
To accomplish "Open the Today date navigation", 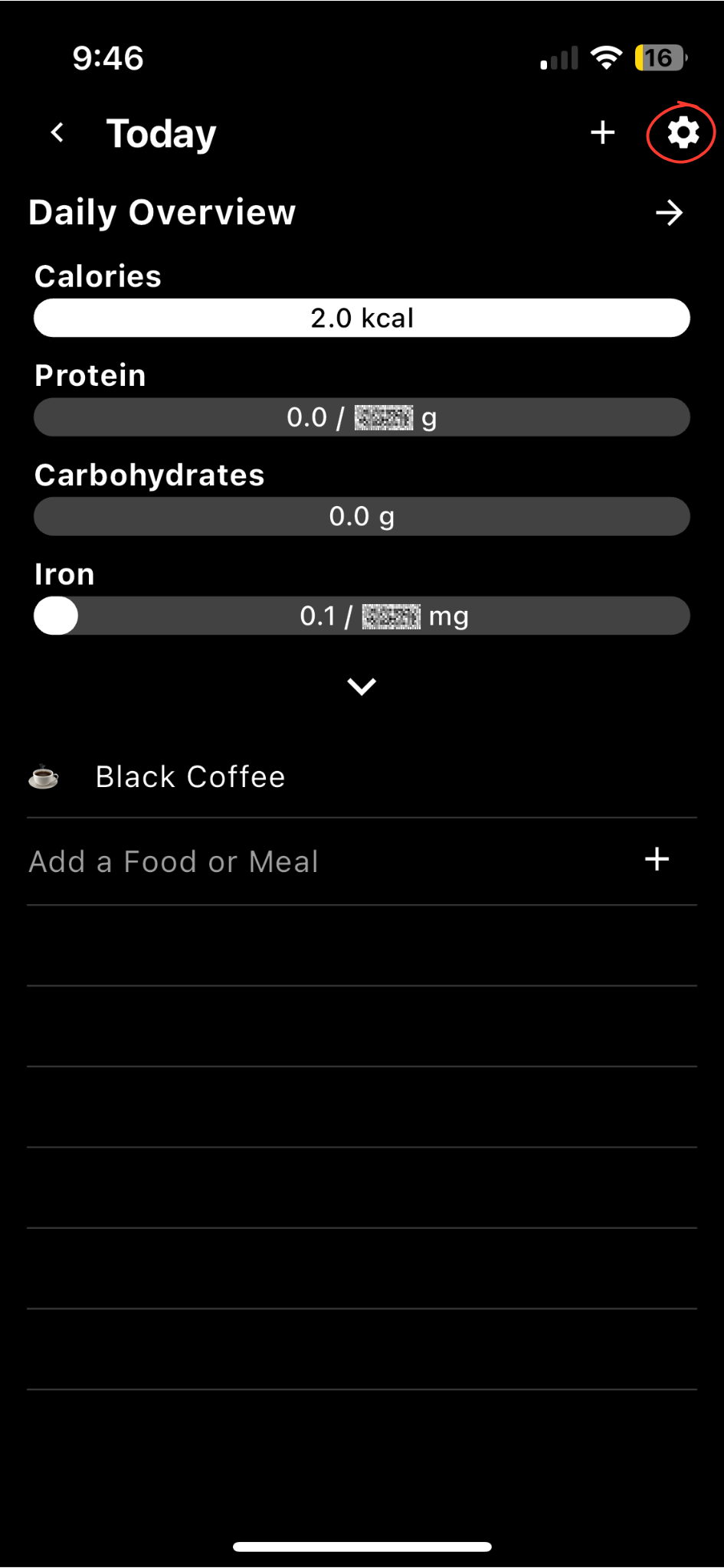I will (160, 132).
